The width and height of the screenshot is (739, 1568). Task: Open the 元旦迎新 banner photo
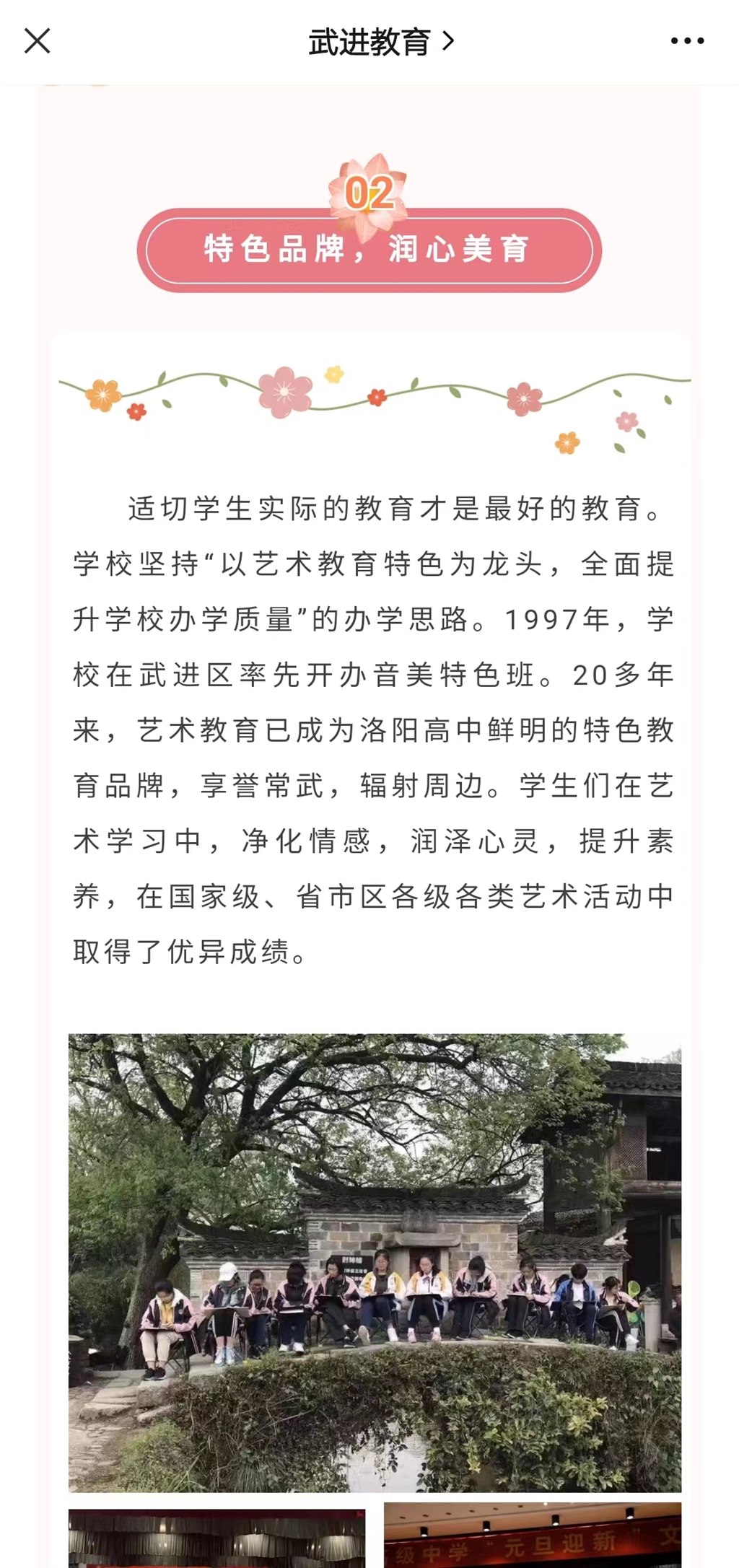(x=533, y=1538)
